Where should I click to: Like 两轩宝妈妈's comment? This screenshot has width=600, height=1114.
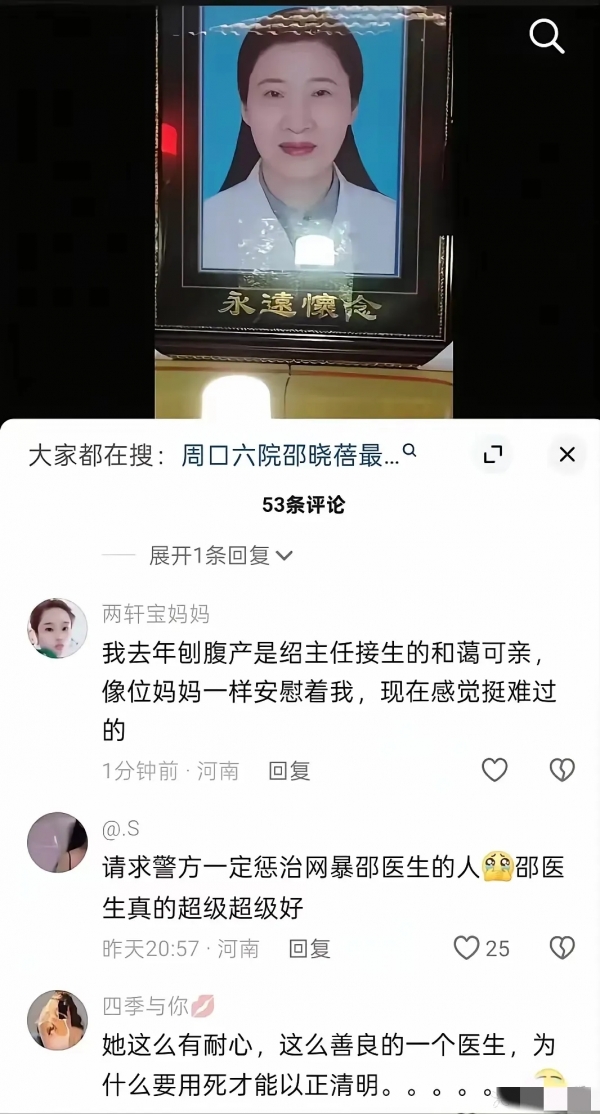495,769
